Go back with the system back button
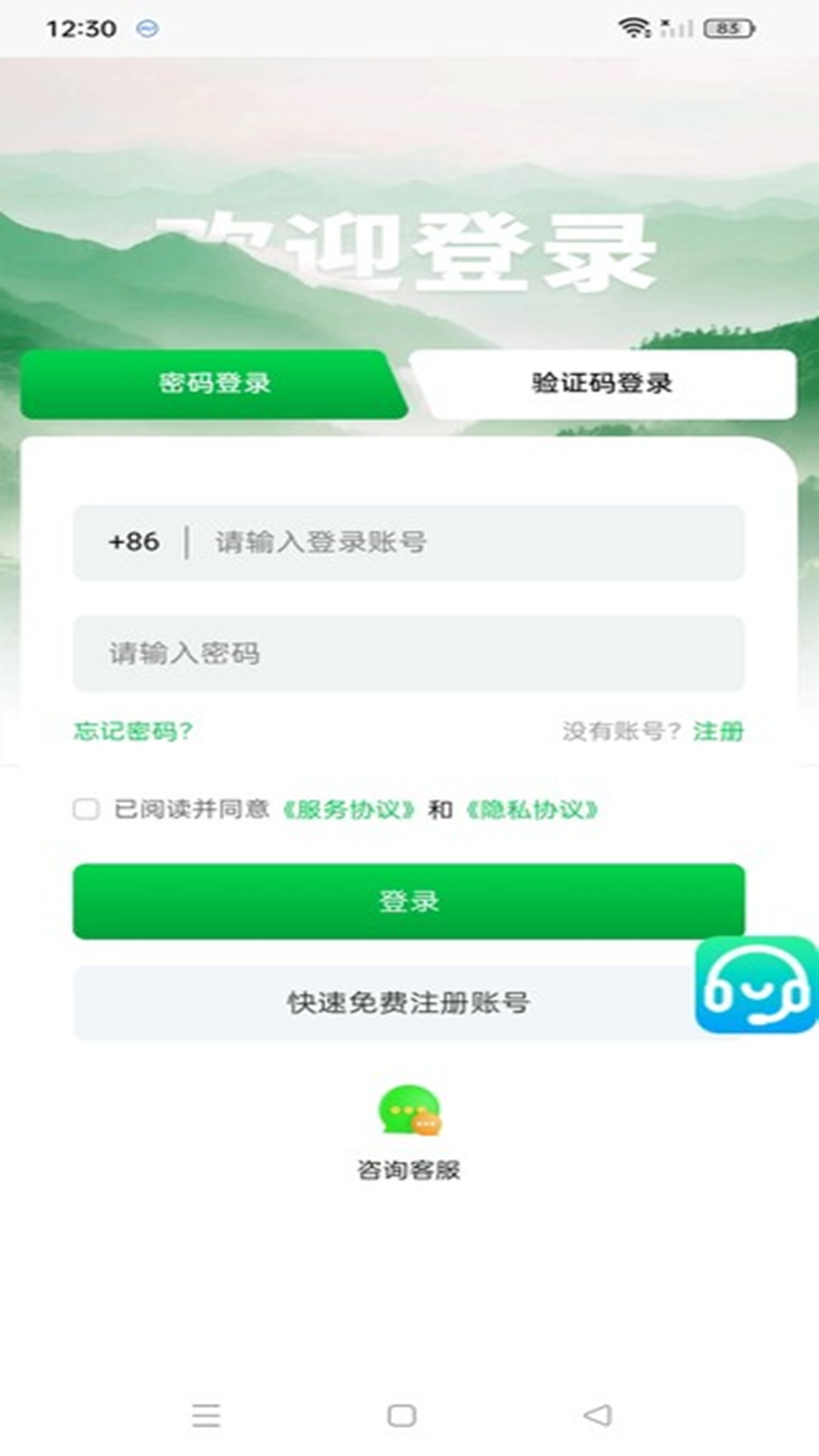This screenshot has height=1456, width=819. (598, 1415)
